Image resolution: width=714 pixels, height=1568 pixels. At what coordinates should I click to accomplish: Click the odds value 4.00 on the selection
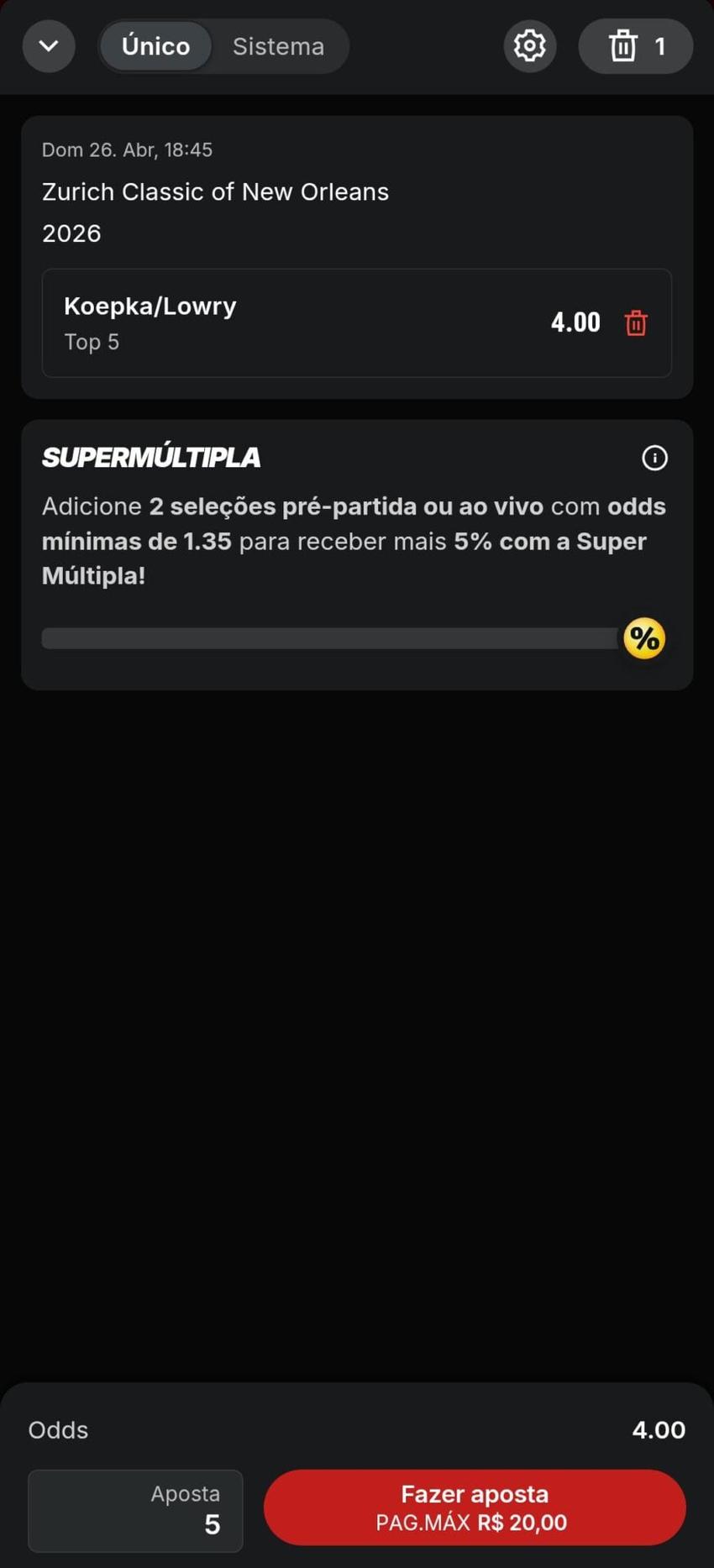(575, 323)
